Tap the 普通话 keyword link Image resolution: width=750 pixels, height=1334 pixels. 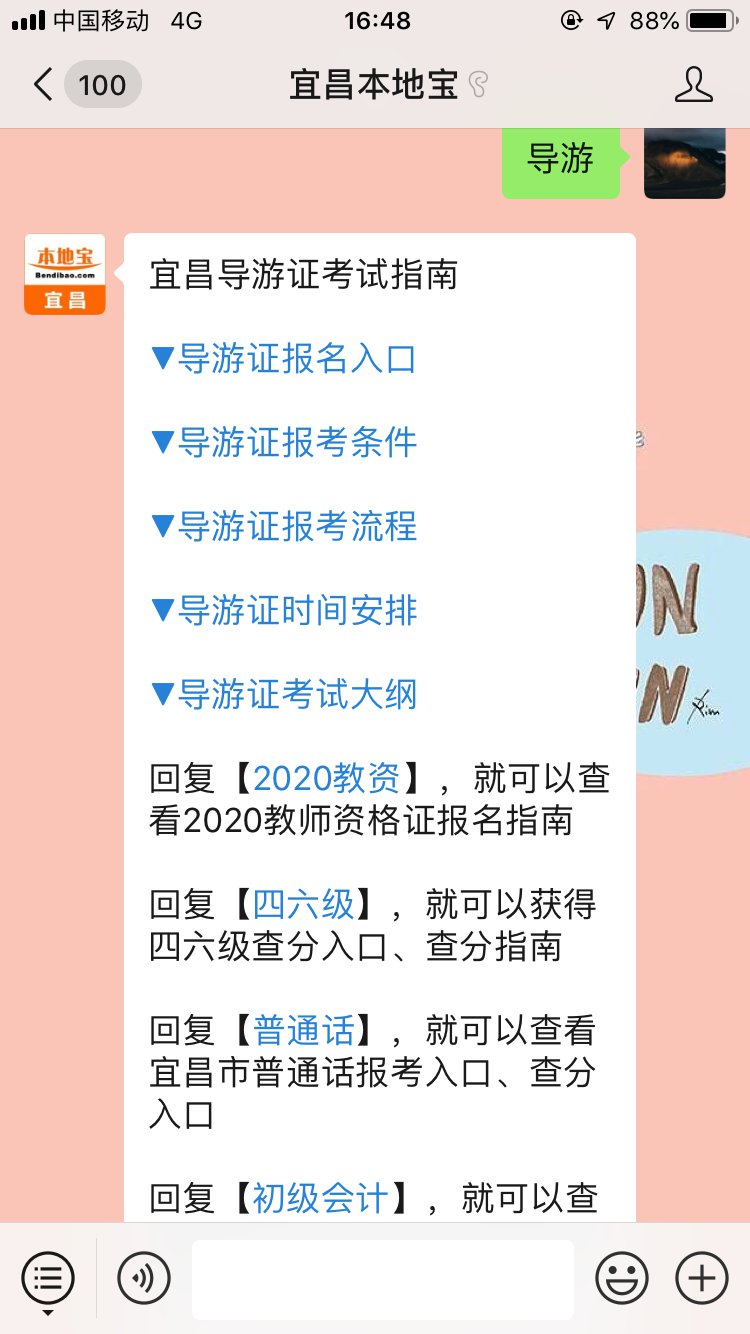pos(303,1031)
